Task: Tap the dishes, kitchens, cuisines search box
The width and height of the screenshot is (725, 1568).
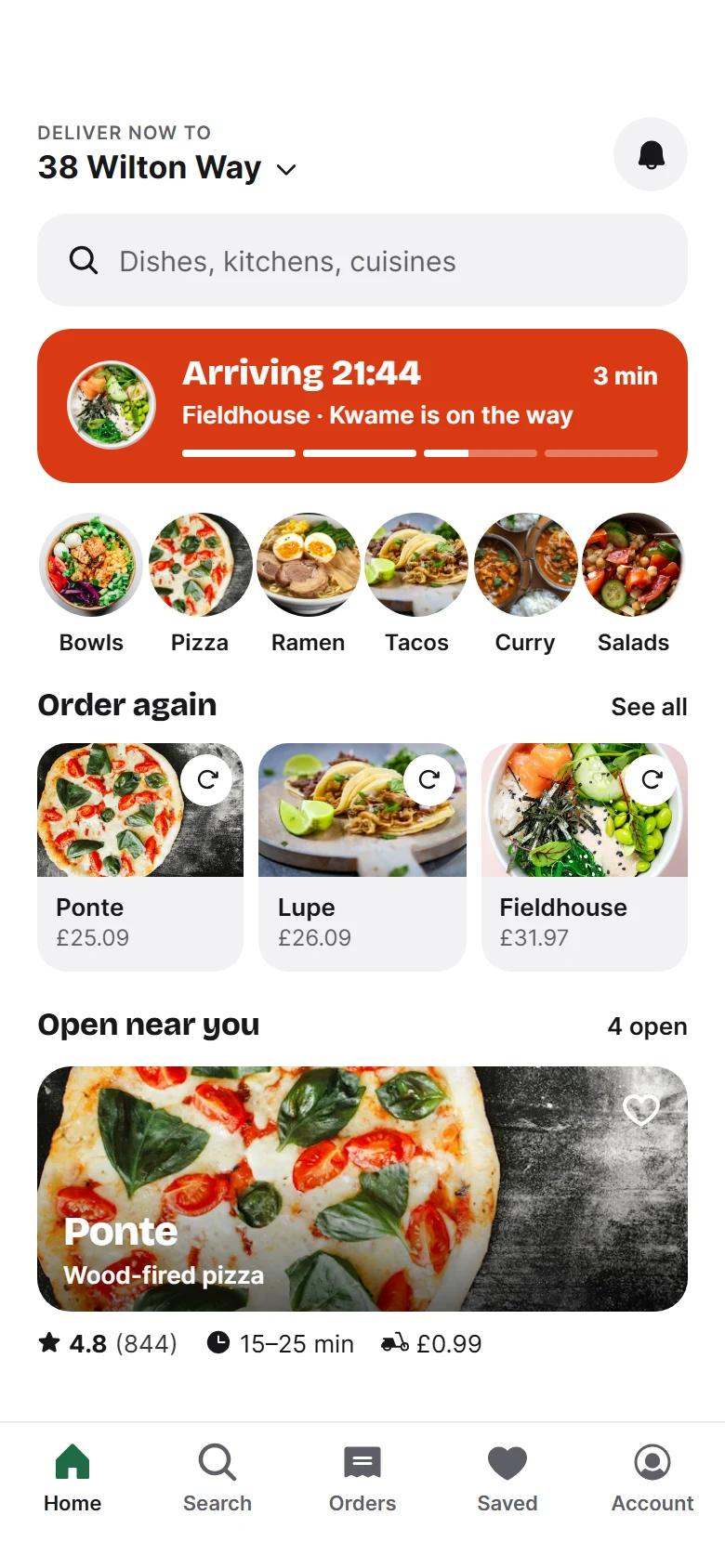Action: tap(362, 260)
